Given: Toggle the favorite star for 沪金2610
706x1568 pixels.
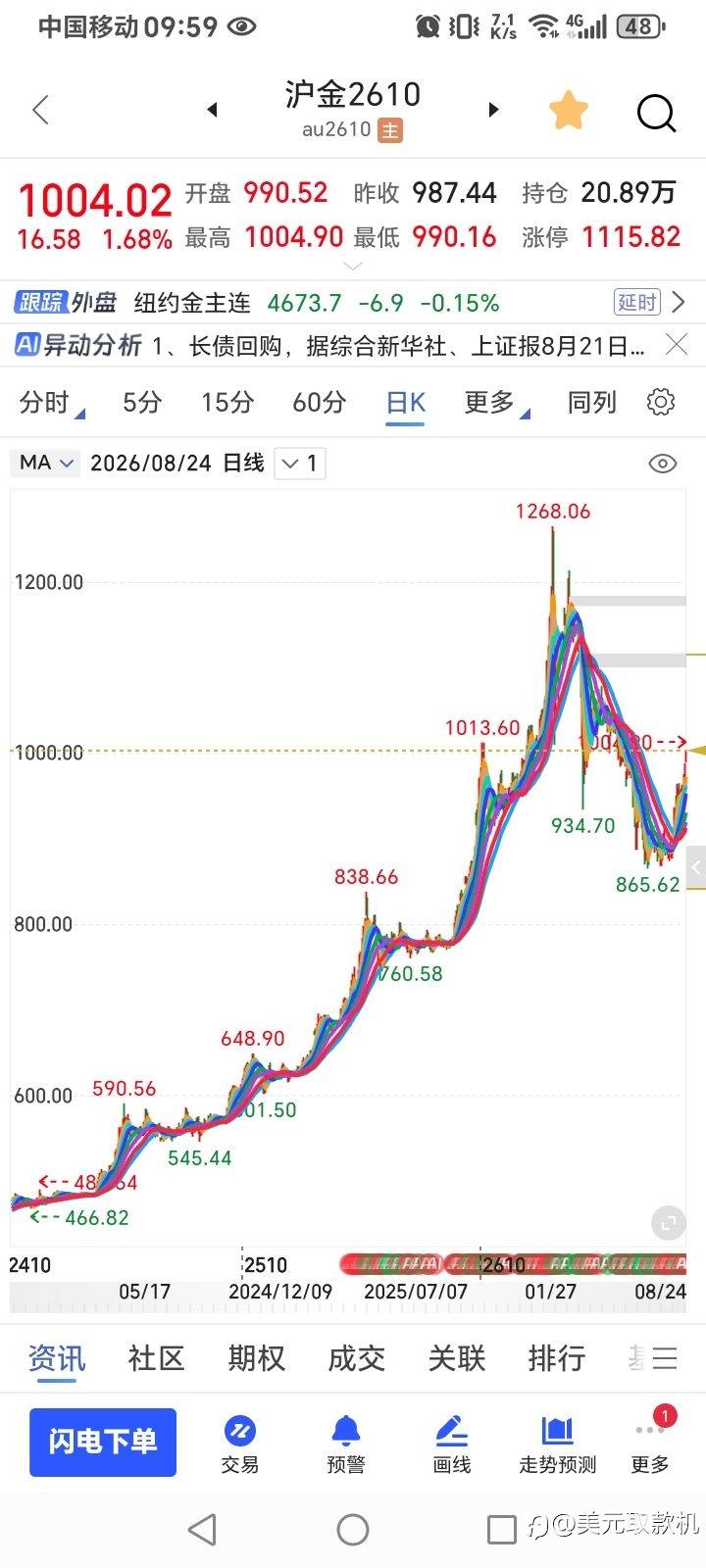Looking at the screenshot, I should click(568, 110).
